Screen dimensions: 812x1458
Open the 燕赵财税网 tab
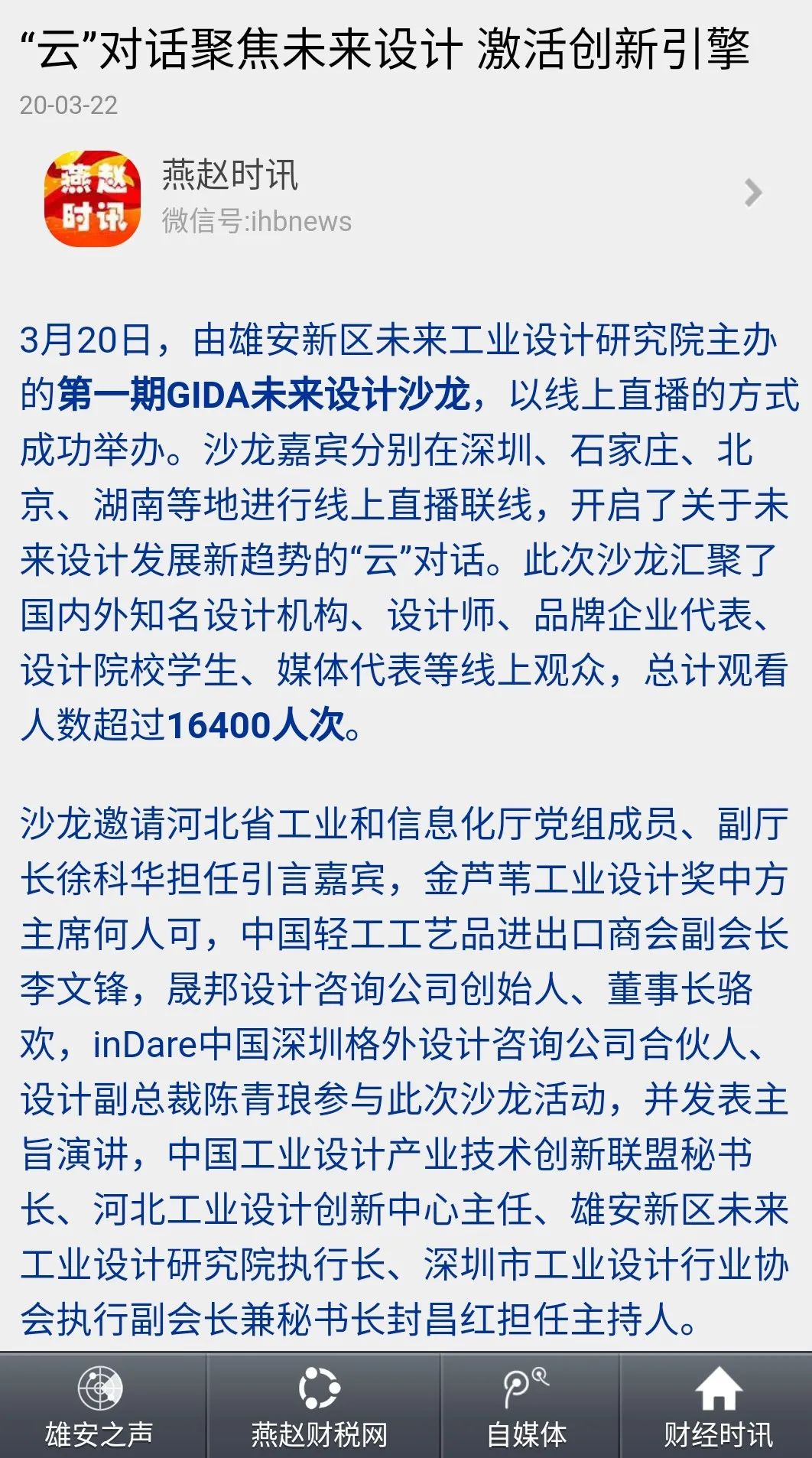[x=320, y=1406]
